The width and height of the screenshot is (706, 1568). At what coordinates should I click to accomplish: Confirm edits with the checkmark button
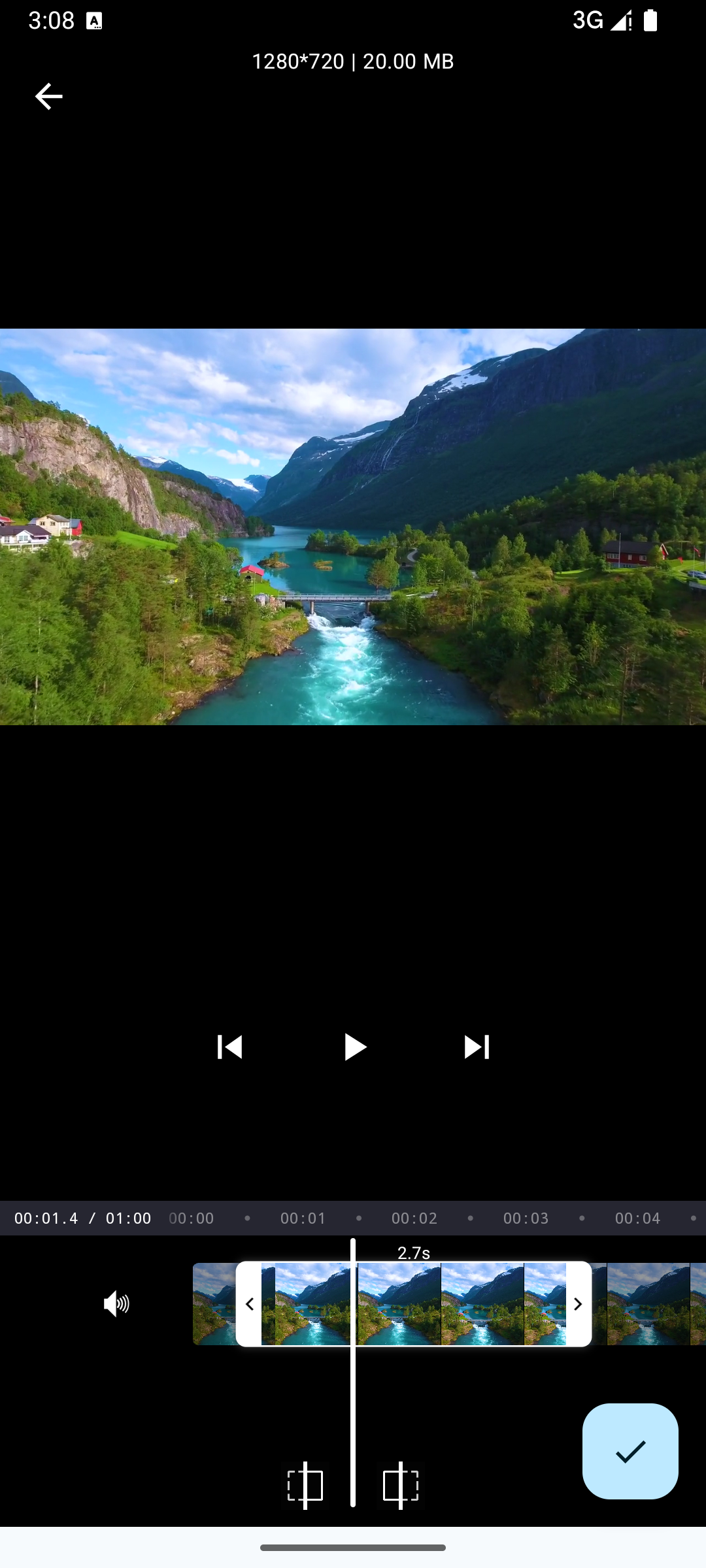[630, 1451]
